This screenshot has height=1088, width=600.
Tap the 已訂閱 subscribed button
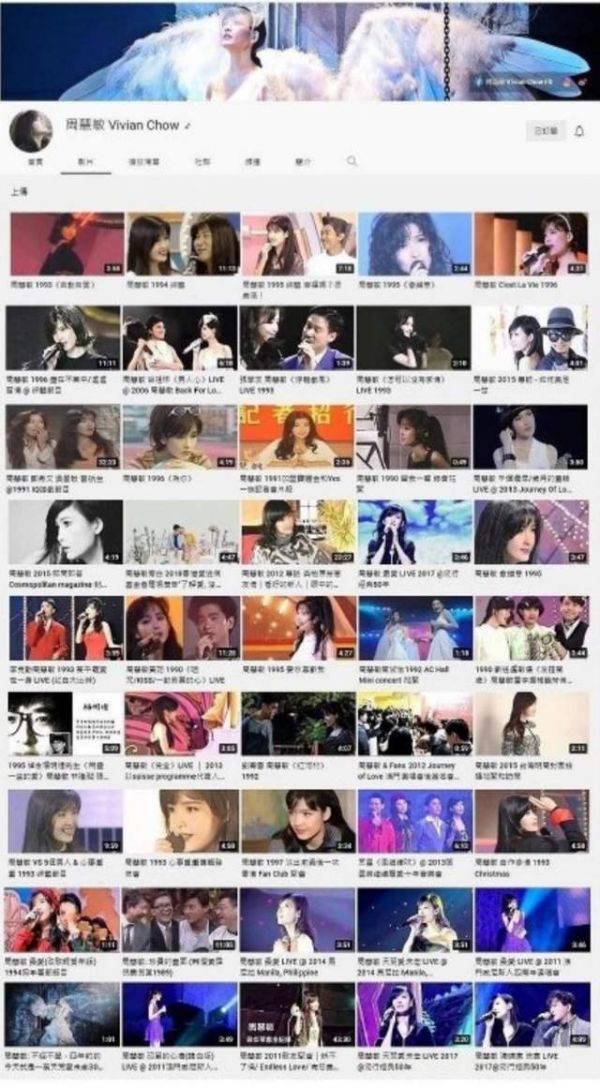click(x=544, y=131)
